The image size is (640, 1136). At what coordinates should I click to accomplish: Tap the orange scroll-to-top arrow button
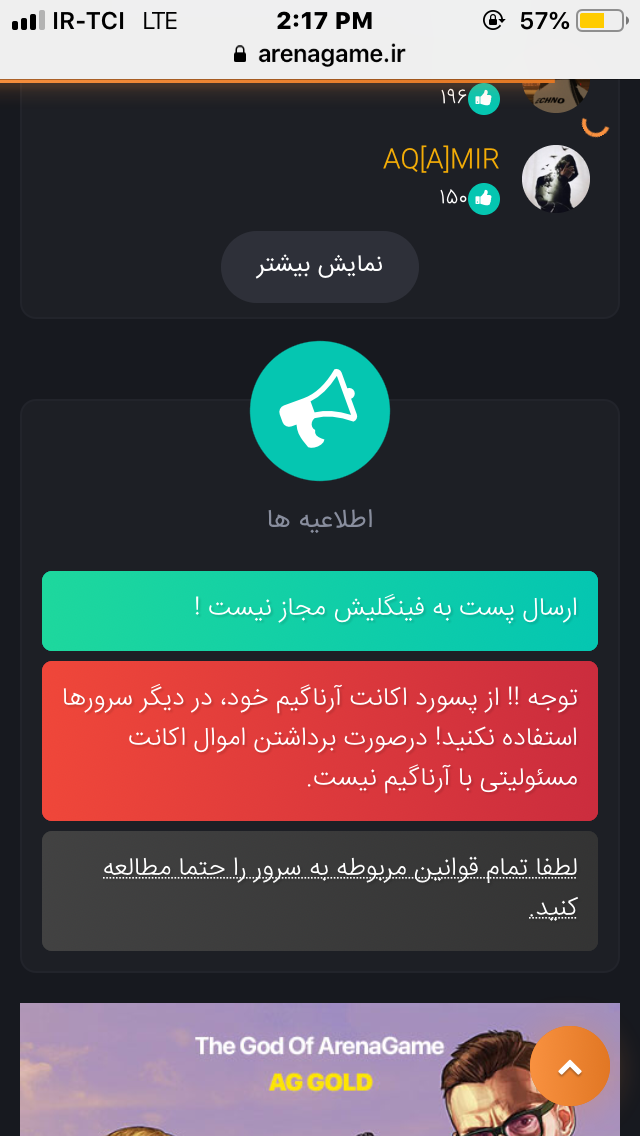pyautogui.click(x=570, y=1066)
